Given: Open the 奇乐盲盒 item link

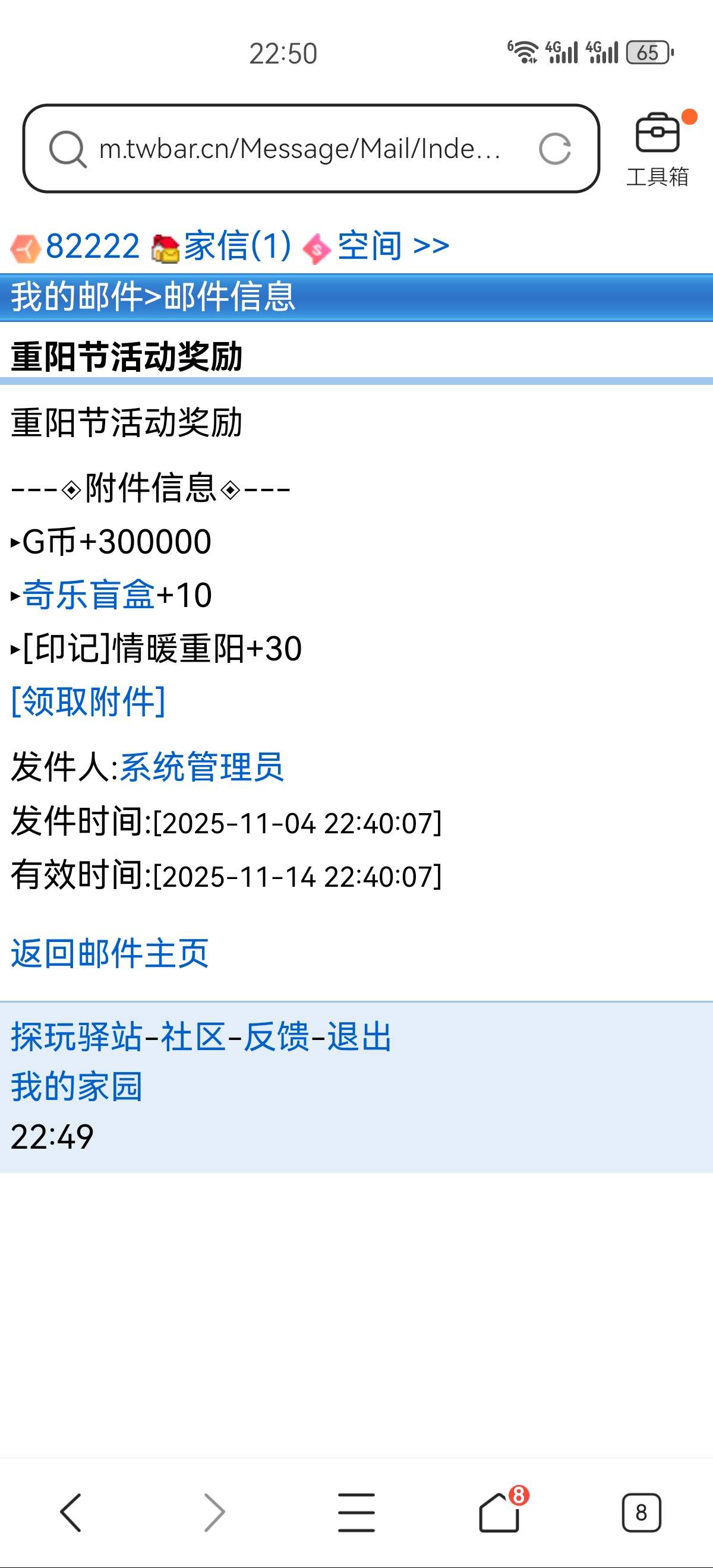Looking at the screenshot, I should [x=89, y=595].
